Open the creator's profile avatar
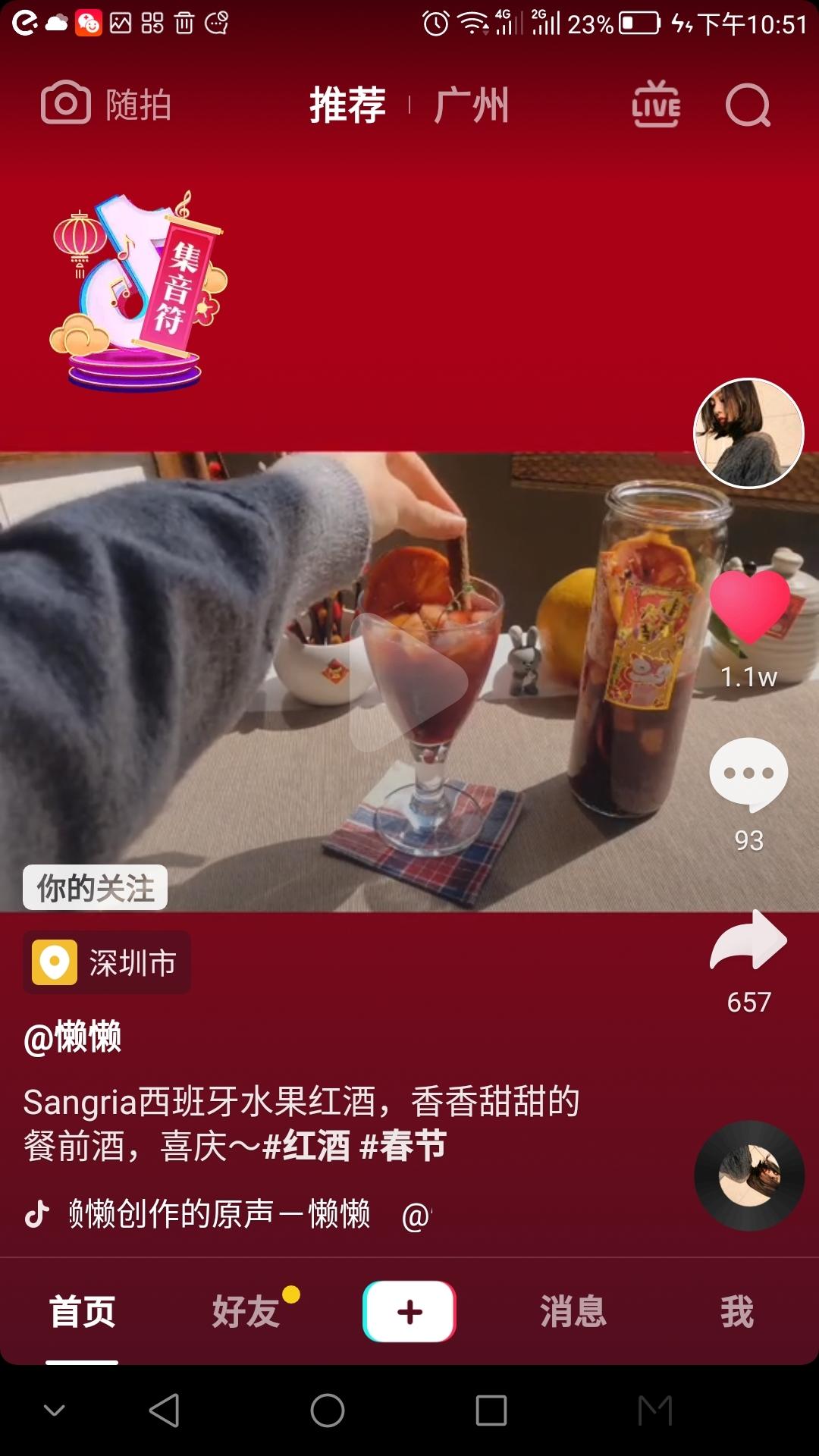The image size is (819, 1456). (x=748, y=433)
